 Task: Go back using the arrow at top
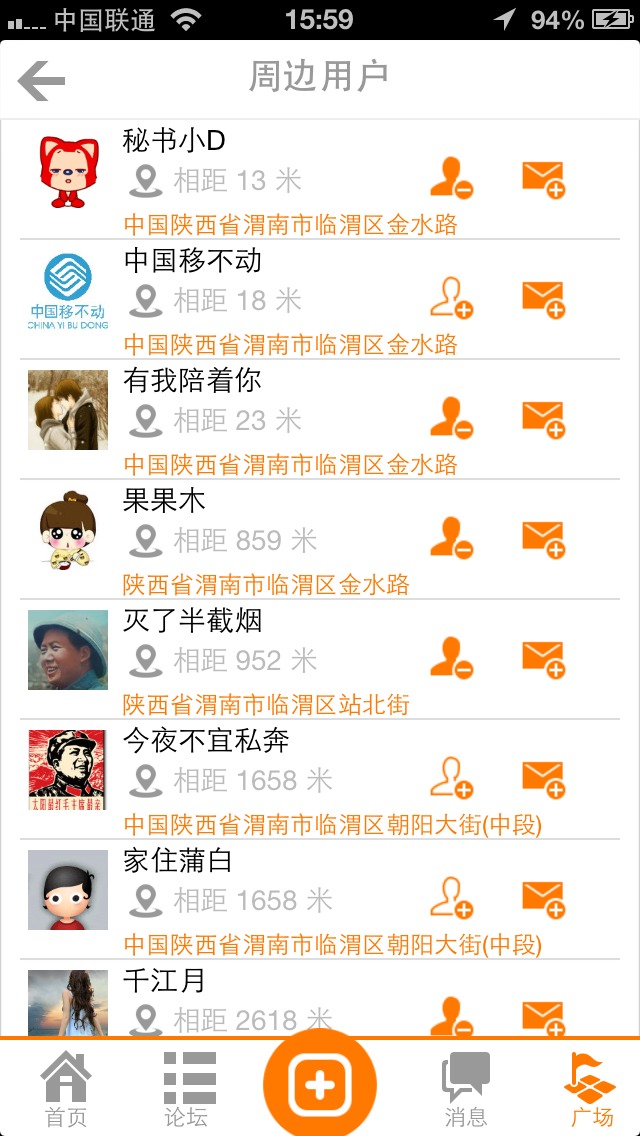pos(42,80)
